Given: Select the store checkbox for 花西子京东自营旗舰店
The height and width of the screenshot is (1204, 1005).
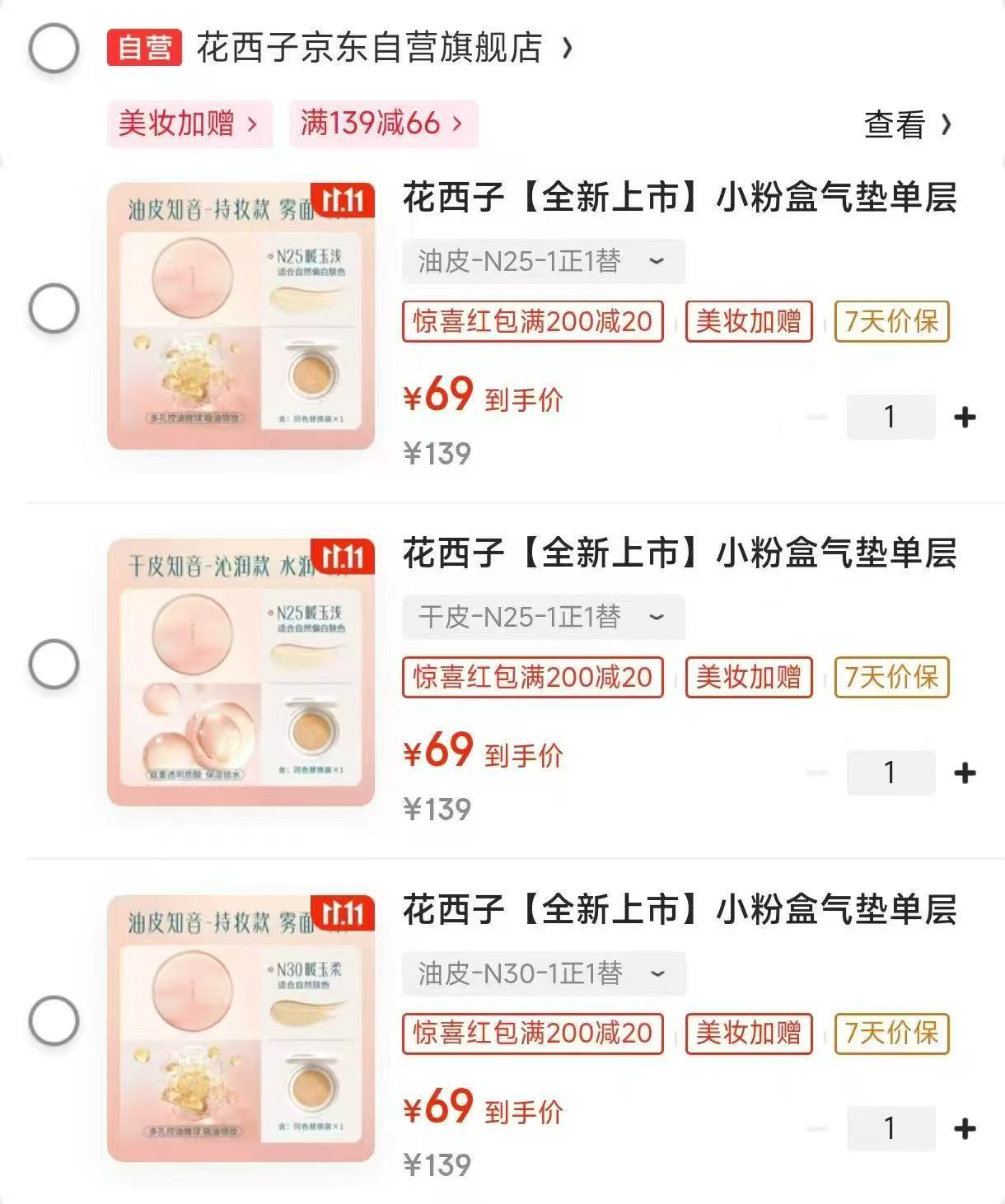Looking at the screenshot, I should 54,46.
